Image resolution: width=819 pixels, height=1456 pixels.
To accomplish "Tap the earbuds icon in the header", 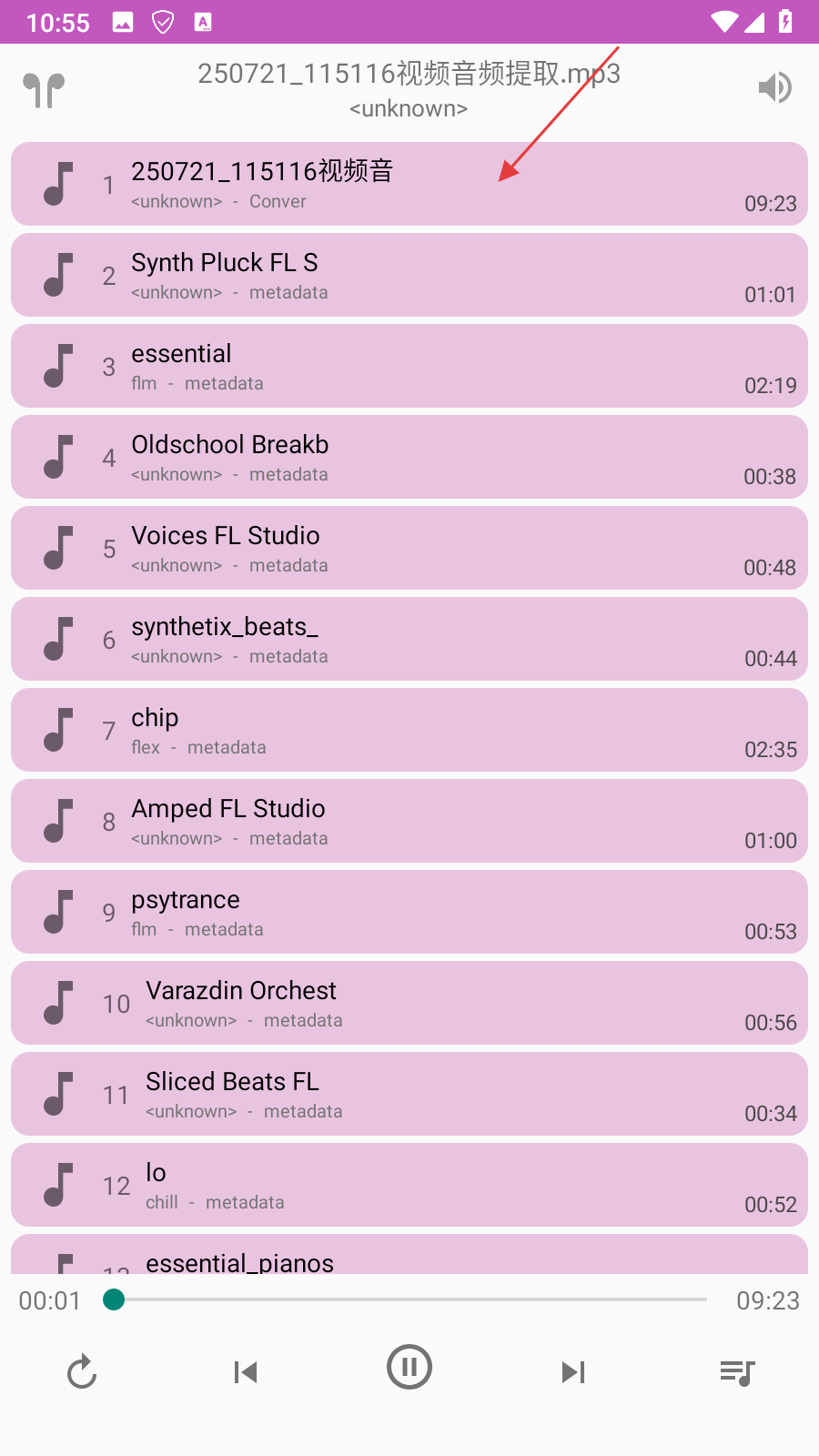I will click(44, 90).
